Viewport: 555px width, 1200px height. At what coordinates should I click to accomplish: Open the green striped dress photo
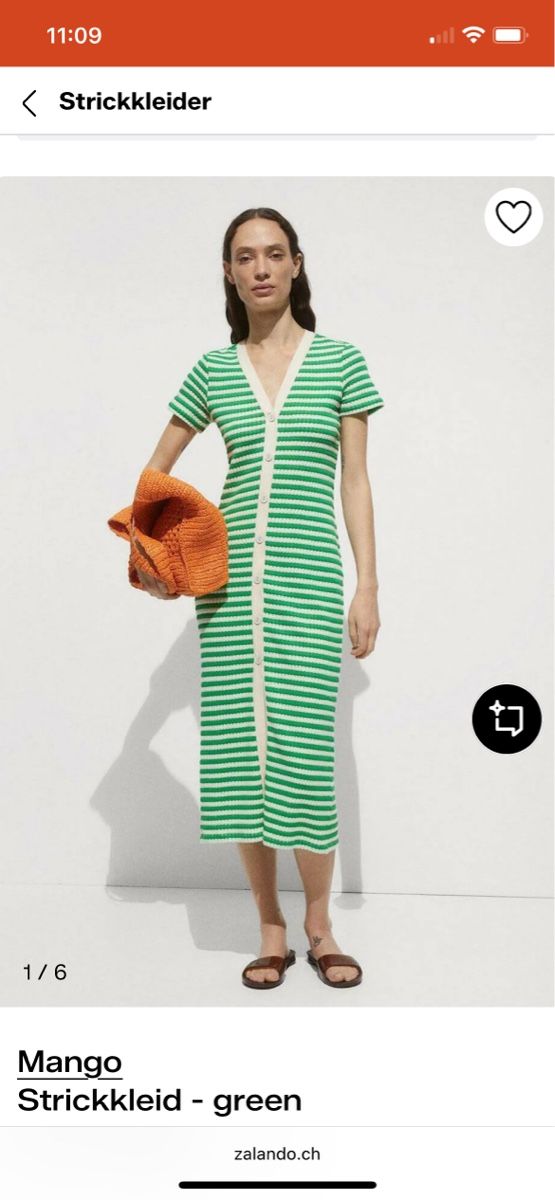click(x=277, y=591)
